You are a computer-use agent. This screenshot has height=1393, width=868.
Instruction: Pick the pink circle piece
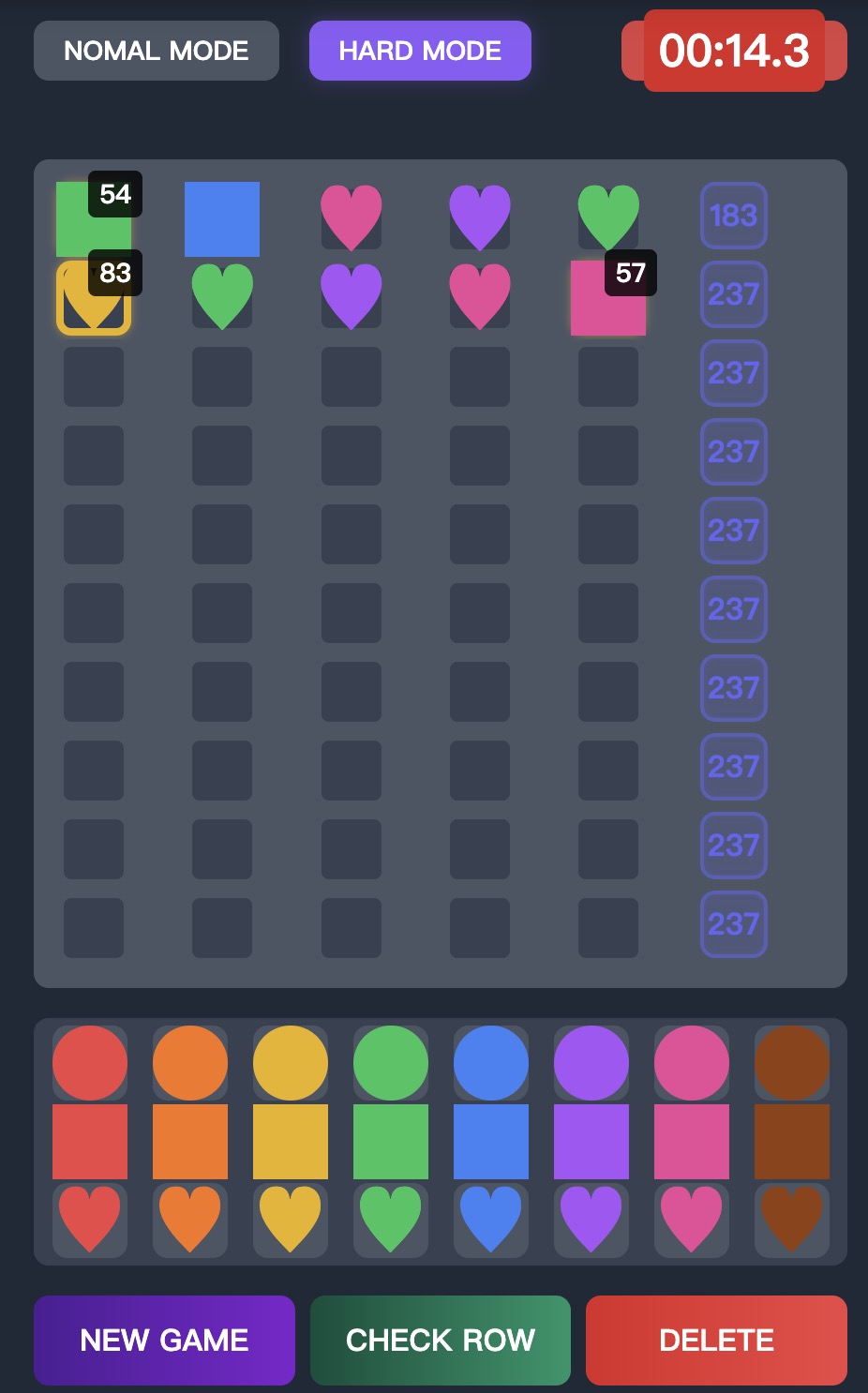pos(692,1063)
